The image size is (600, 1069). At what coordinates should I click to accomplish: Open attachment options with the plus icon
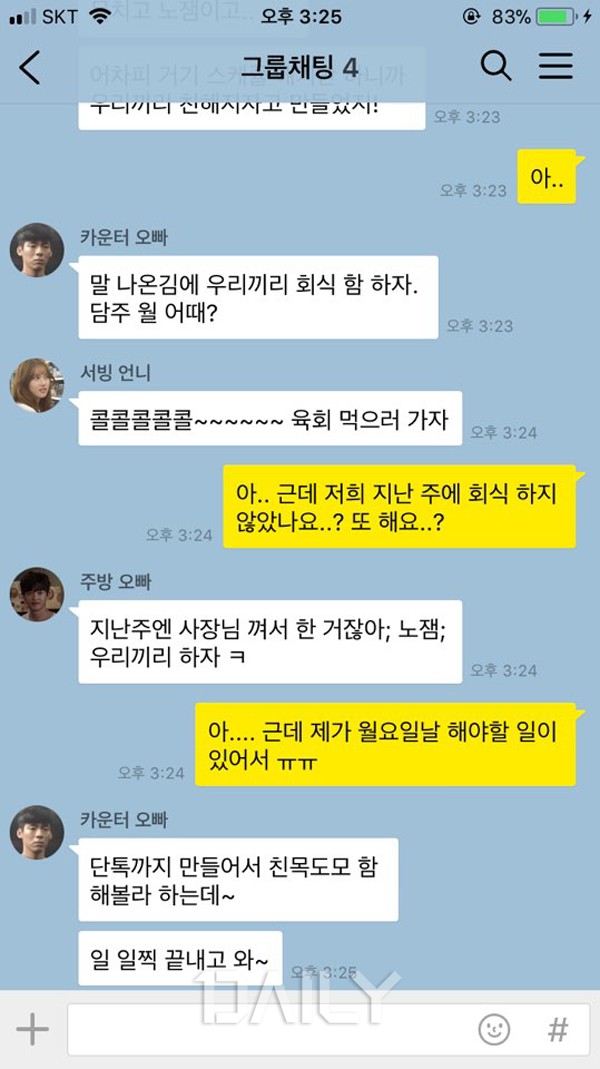pyautogui.click(x=32, y=1029)
